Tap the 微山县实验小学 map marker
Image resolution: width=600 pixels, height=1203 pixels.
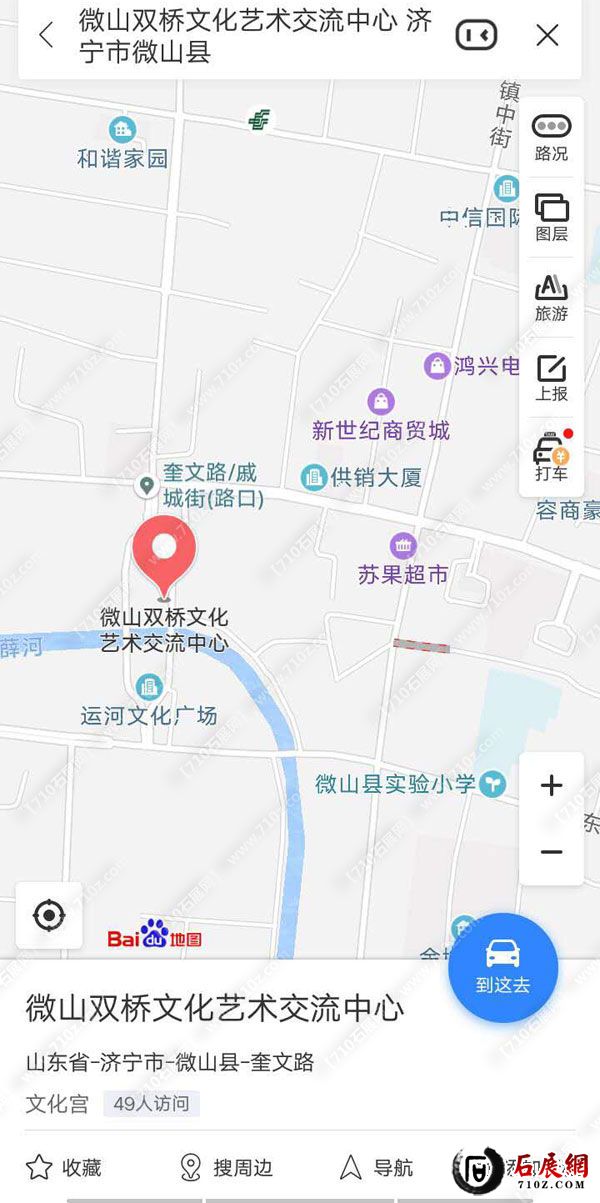coord(492,784)
